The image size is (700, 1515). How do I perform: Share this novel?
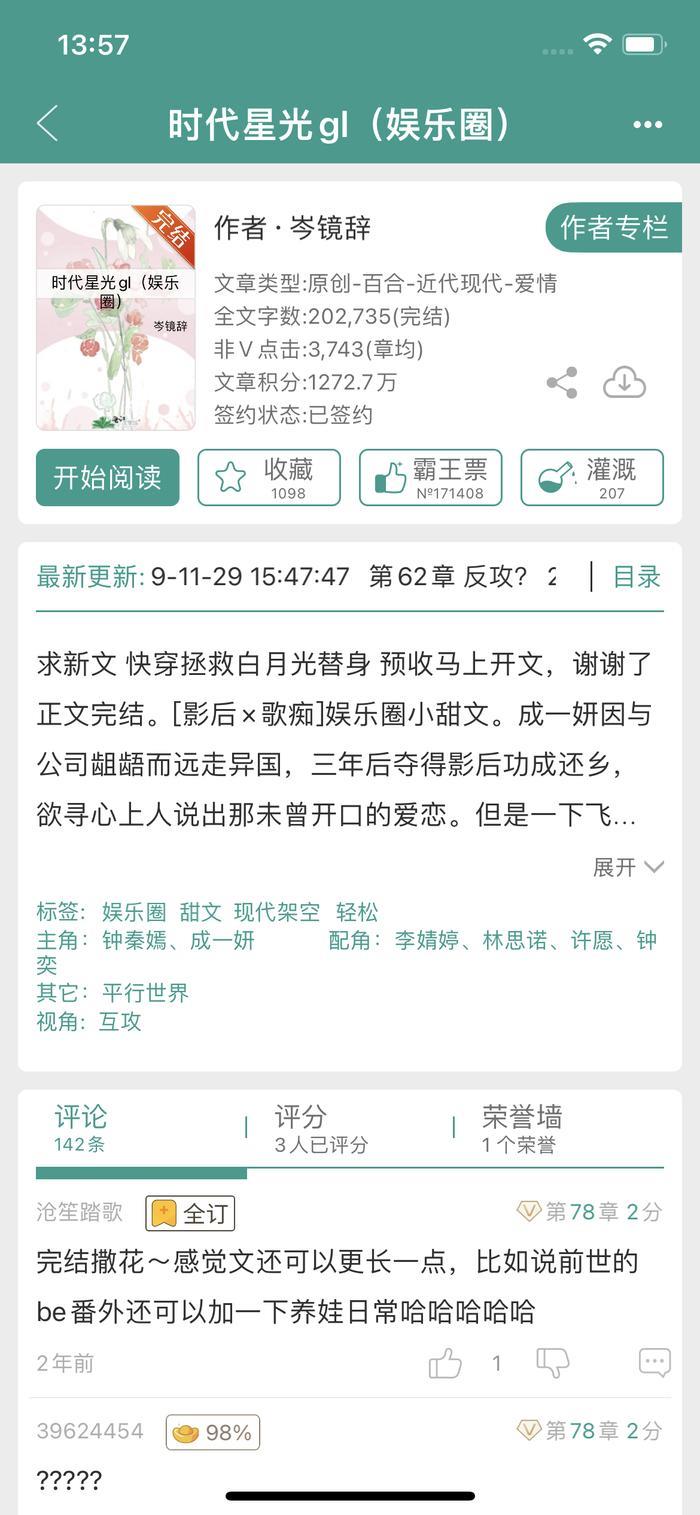click(562, 382)
